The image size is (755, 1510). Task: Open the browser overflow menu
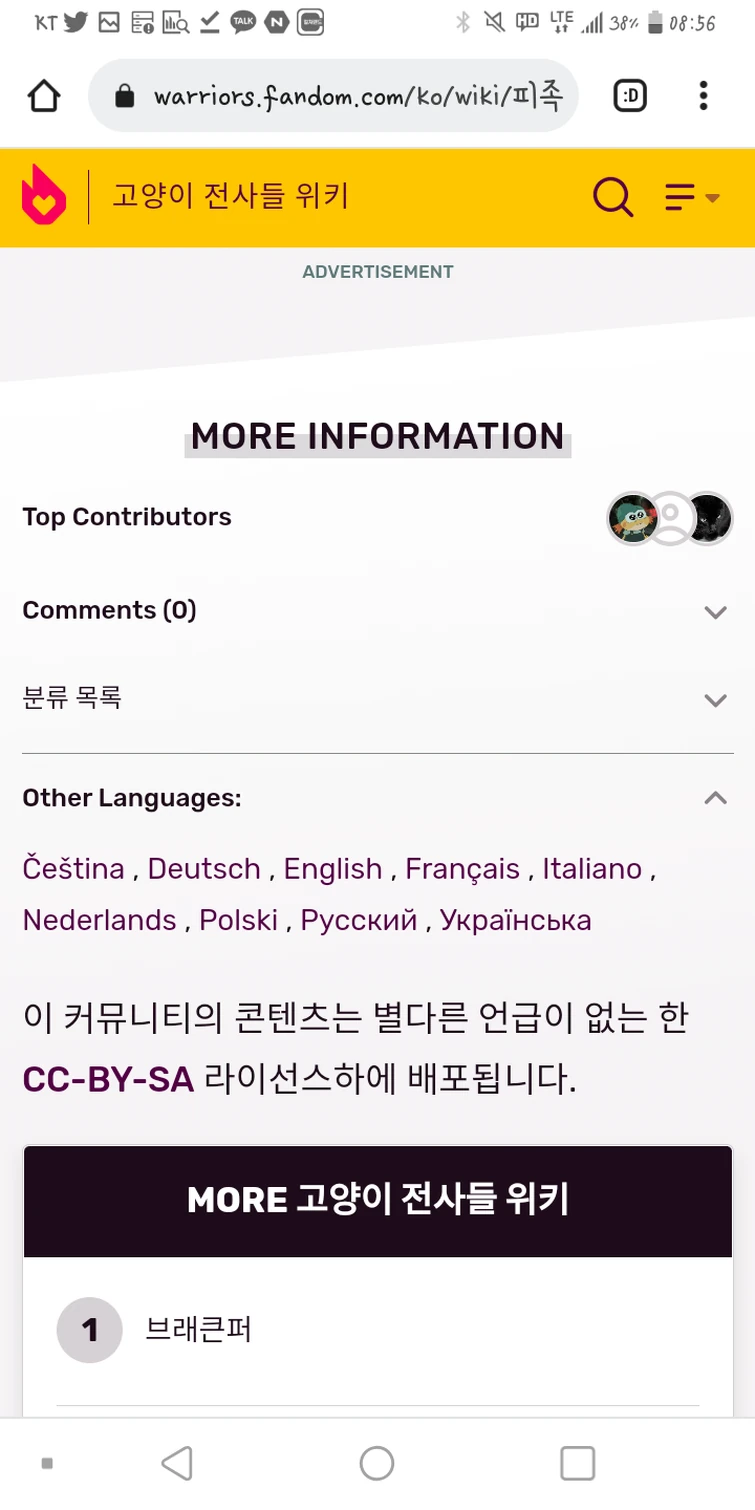click(704, 96)
